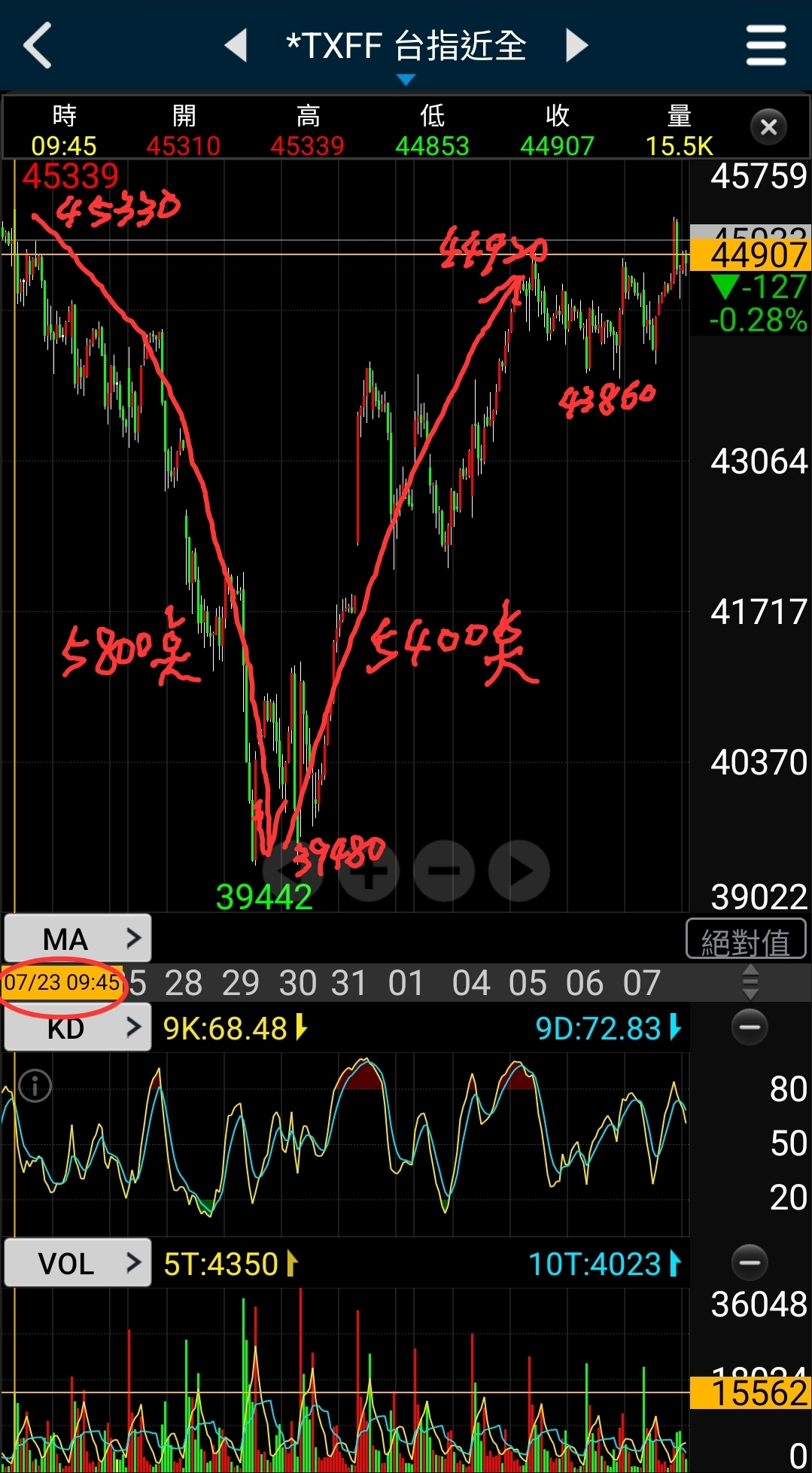Close the price info bar
Screen dimensions: 812x1473
point(768,126)
